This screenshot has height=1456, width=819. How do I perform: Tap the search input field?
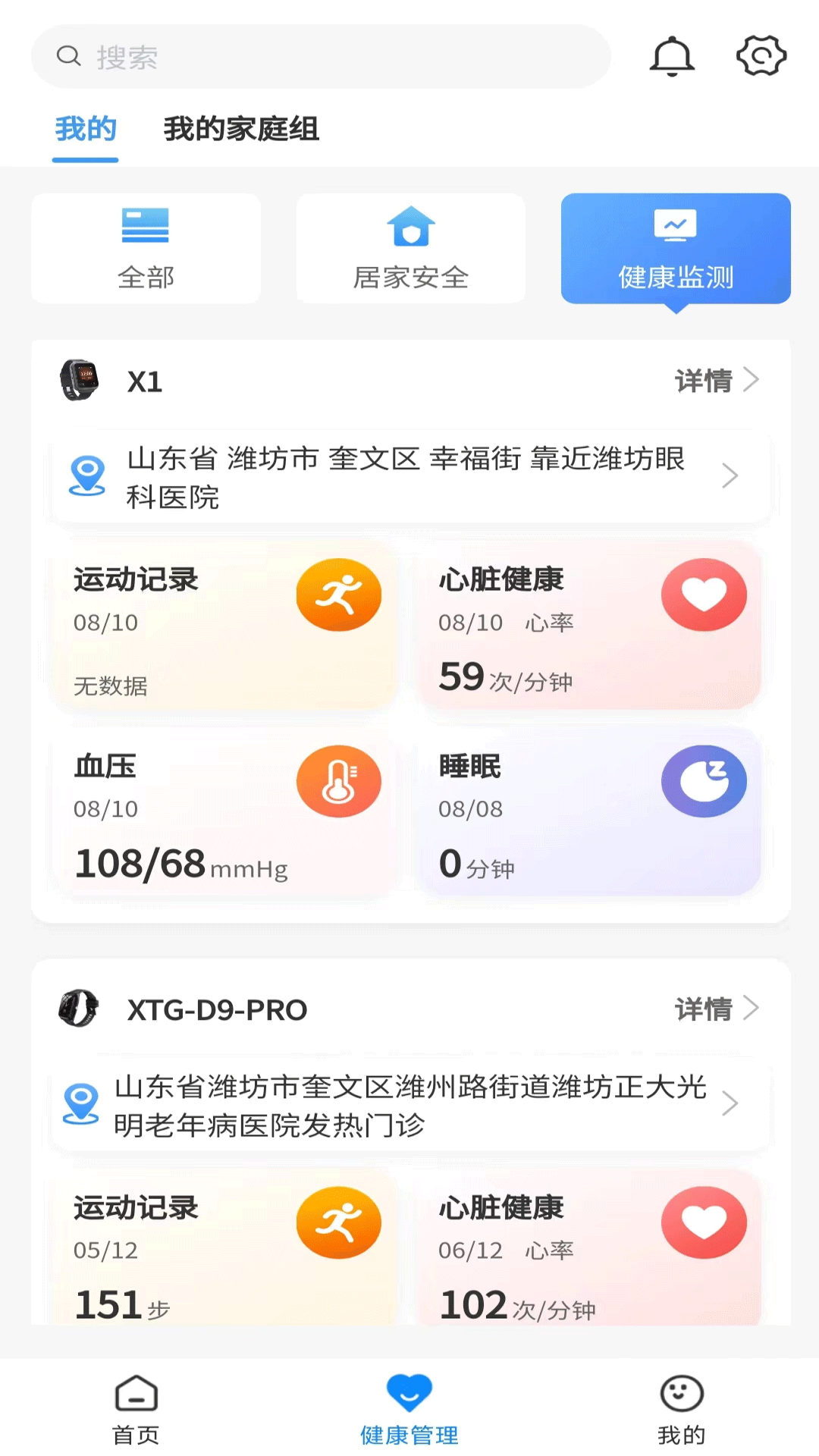tap(318, 58)
